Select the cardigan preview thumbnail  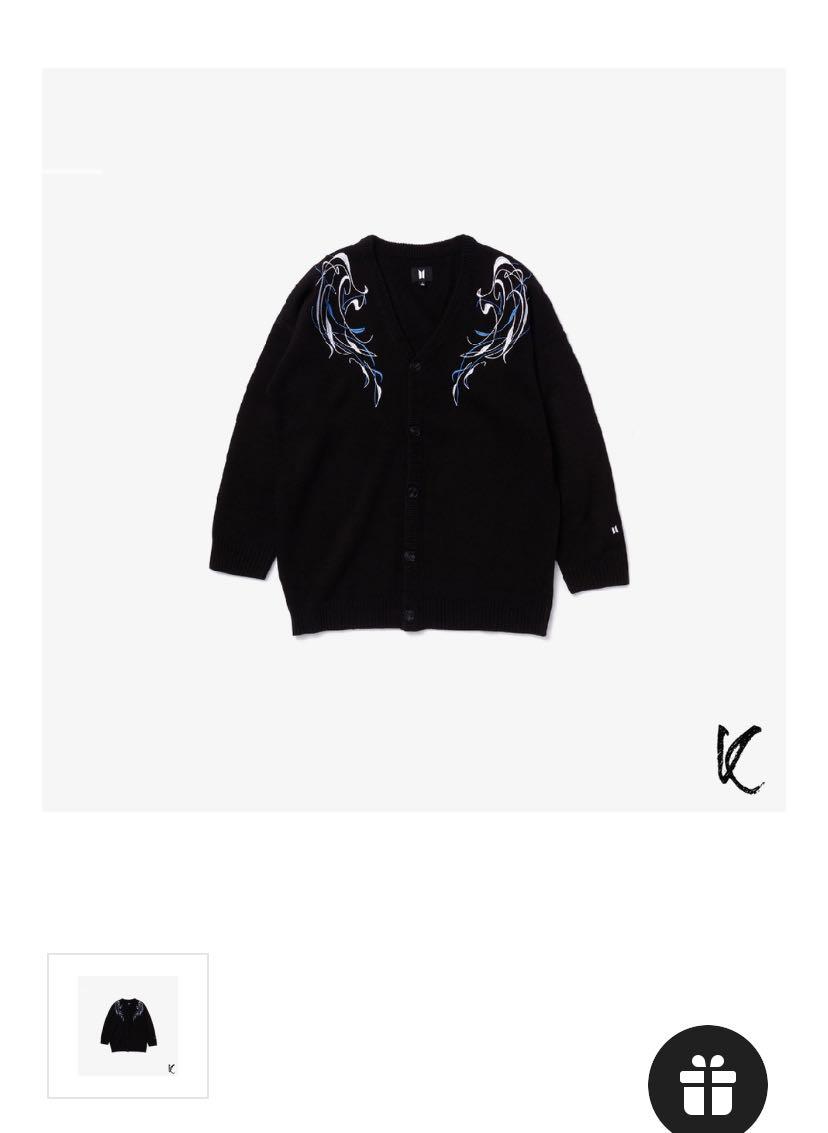[x=127, y=1025]
